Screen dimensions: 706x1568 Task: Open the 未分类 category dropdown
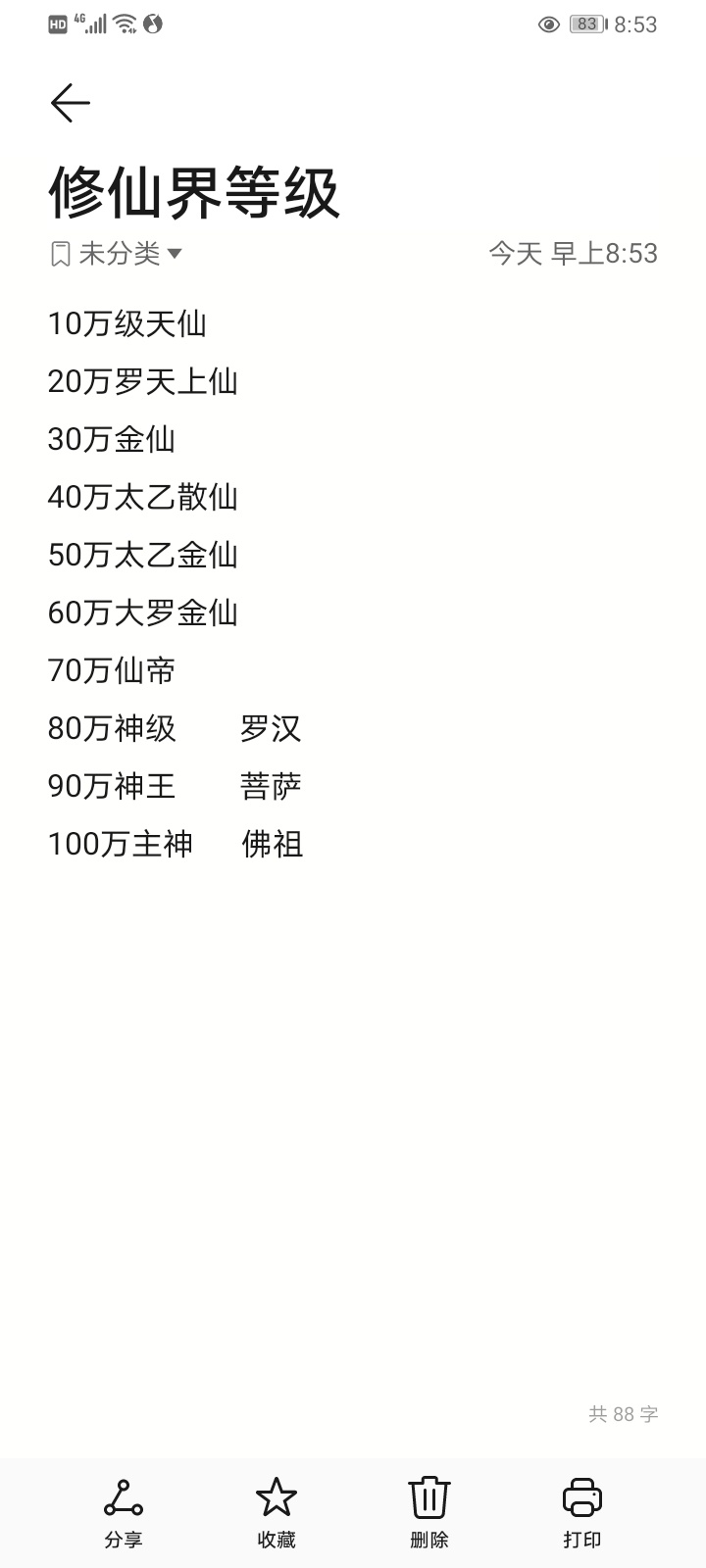pos(117,254)
